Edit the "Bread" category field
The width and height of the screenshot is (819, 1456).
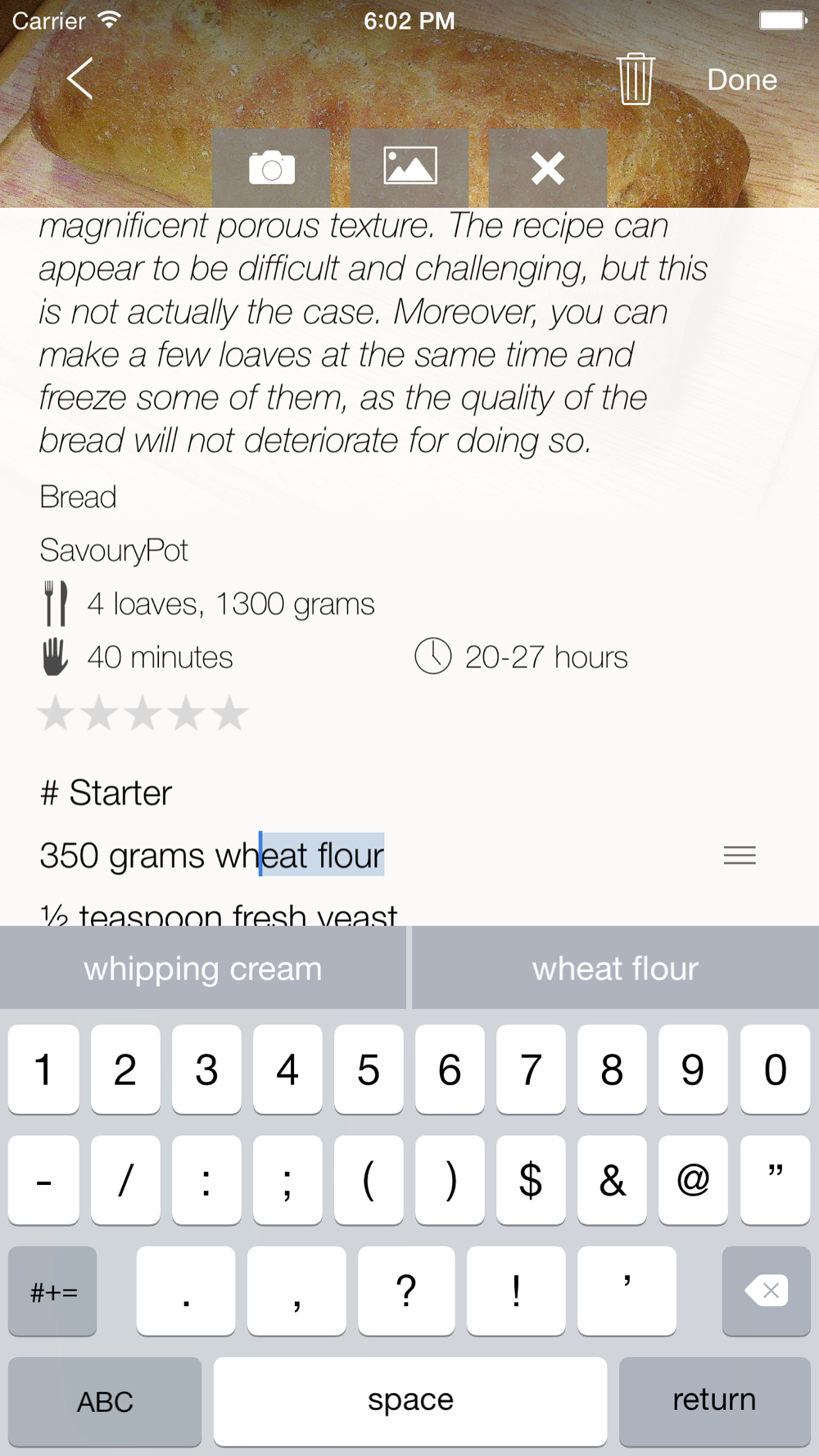(x=78, y=497)
